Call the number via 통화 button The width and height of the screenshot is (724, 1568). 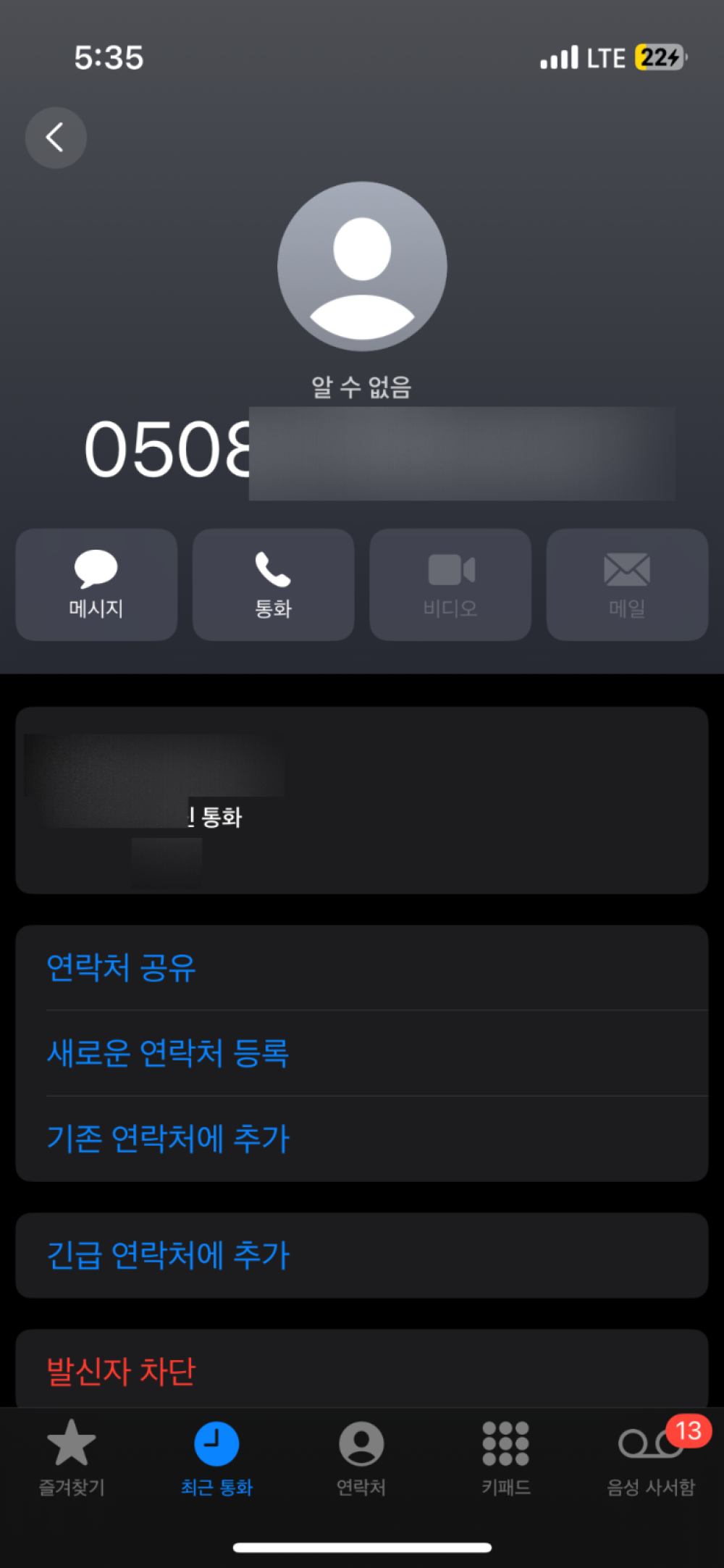(x=273, y=584)
